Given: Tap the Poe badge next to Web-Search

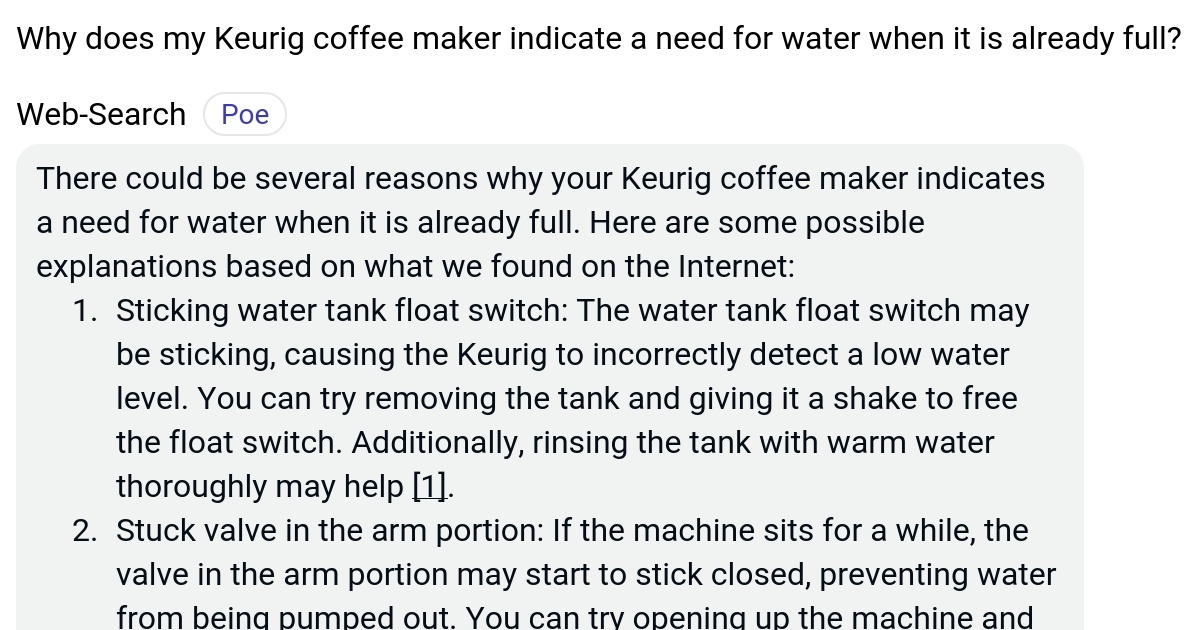Looking at the screenshot, I should tap(245, 115).
